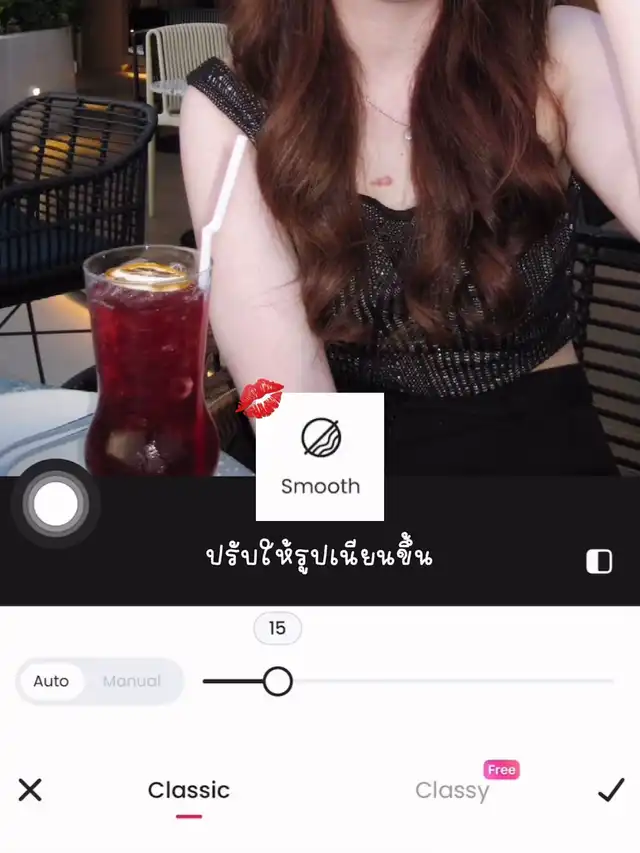The height and width of the screenshot is (853, 640).
Task: Select Auto smoothing mode
Action: tap(51, 681)
